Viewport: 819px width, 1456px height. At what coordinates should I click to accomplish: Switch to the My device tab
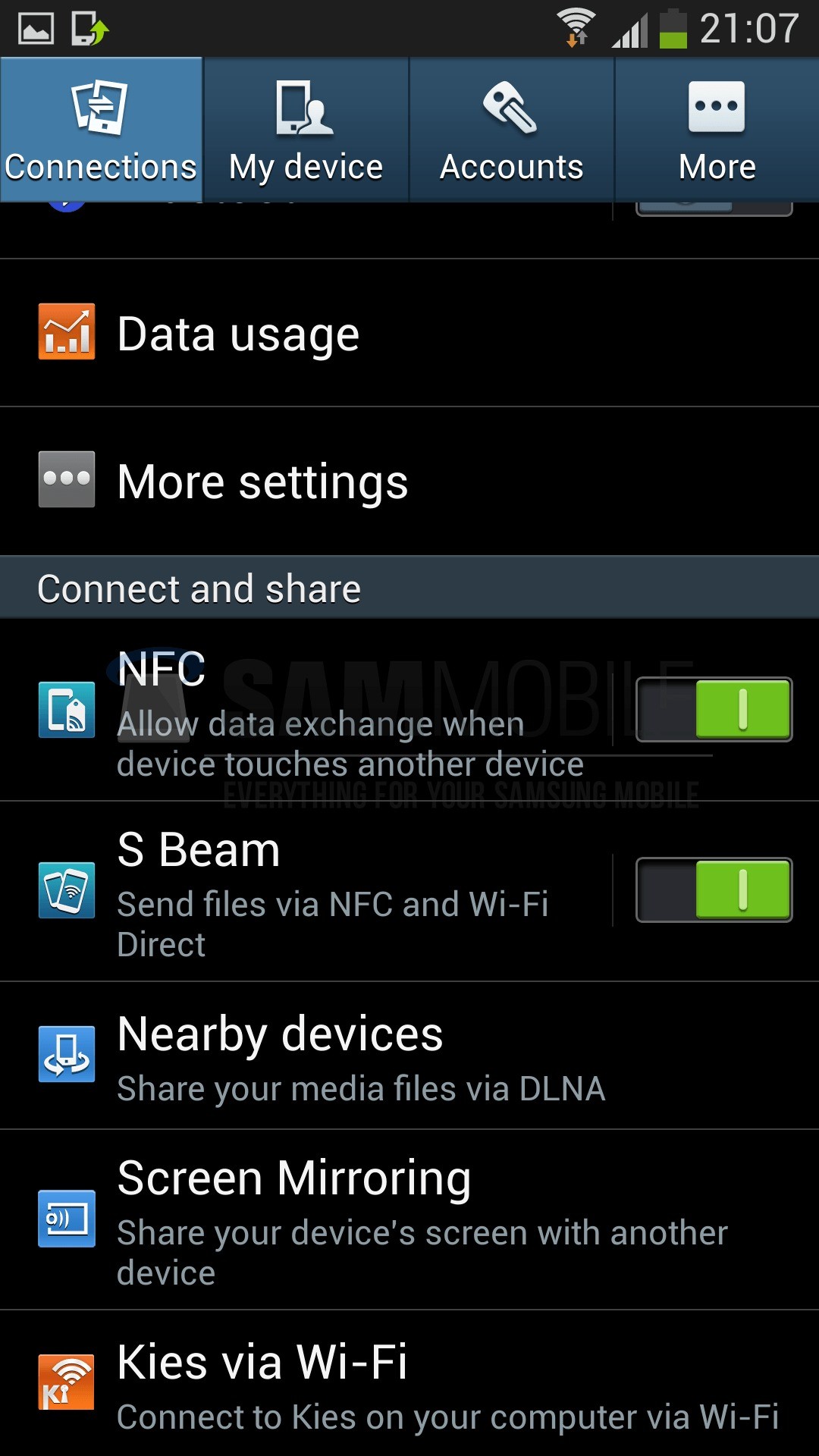pyautogui.click(x=306, y=130)
